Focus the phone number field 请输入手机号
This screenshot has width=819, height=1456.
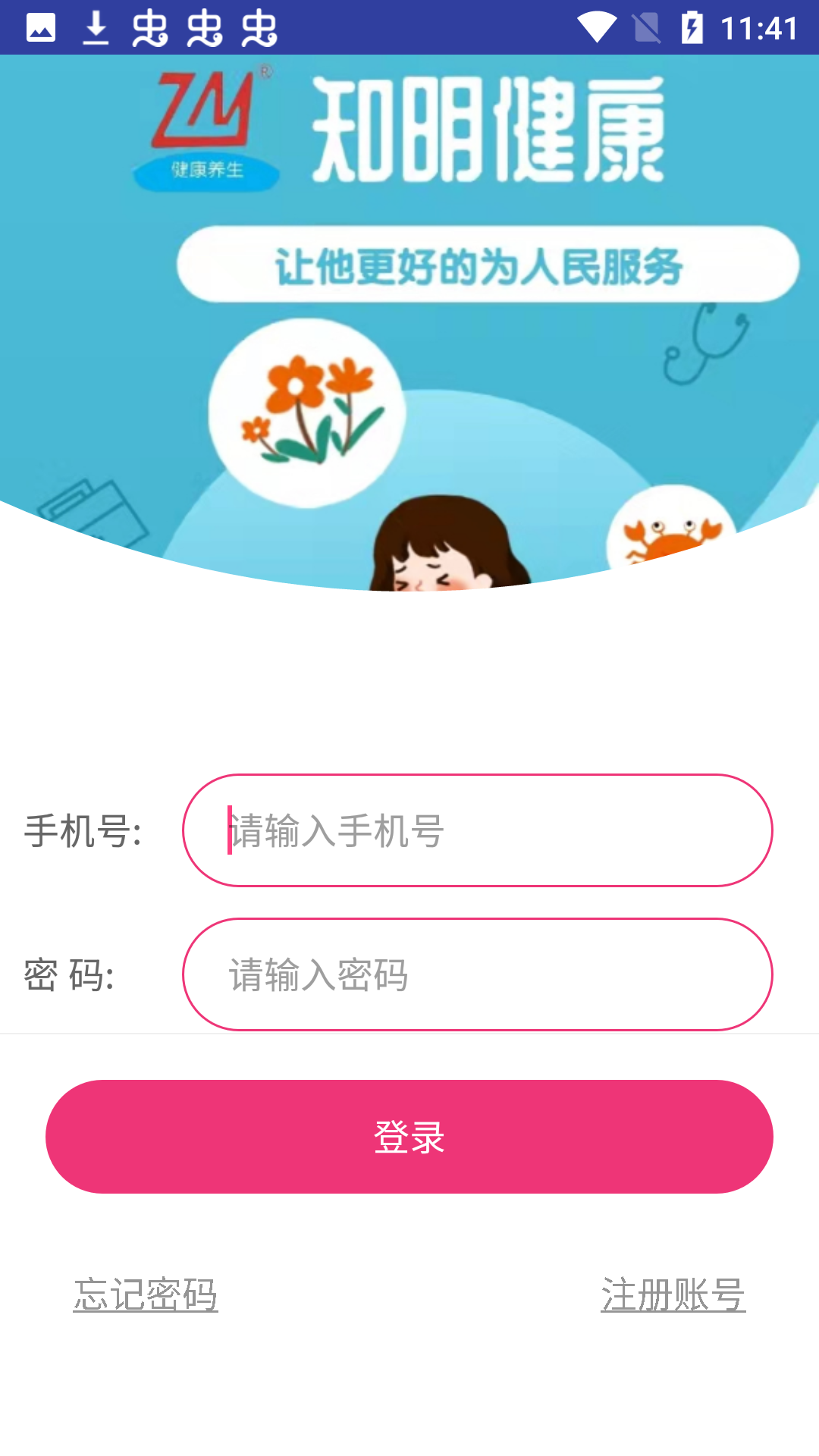[x=478, y=830]
